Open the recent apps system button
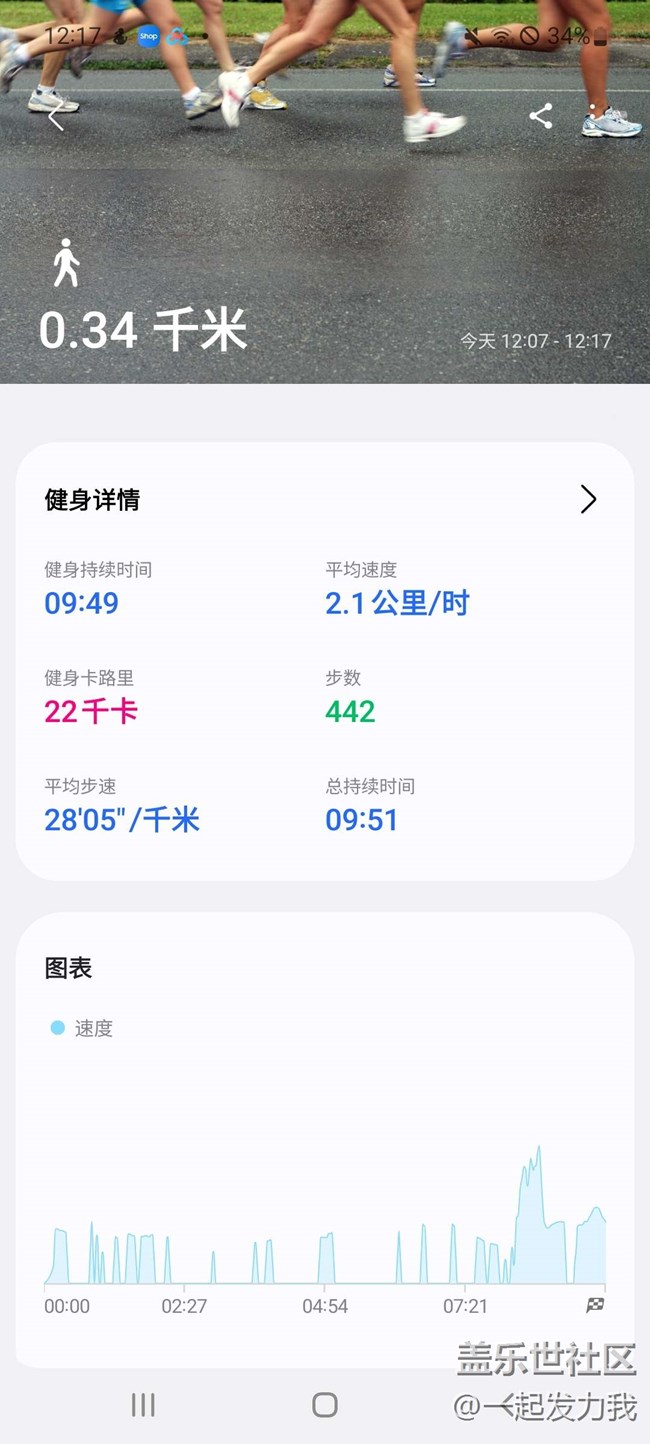 (143, 1405)
